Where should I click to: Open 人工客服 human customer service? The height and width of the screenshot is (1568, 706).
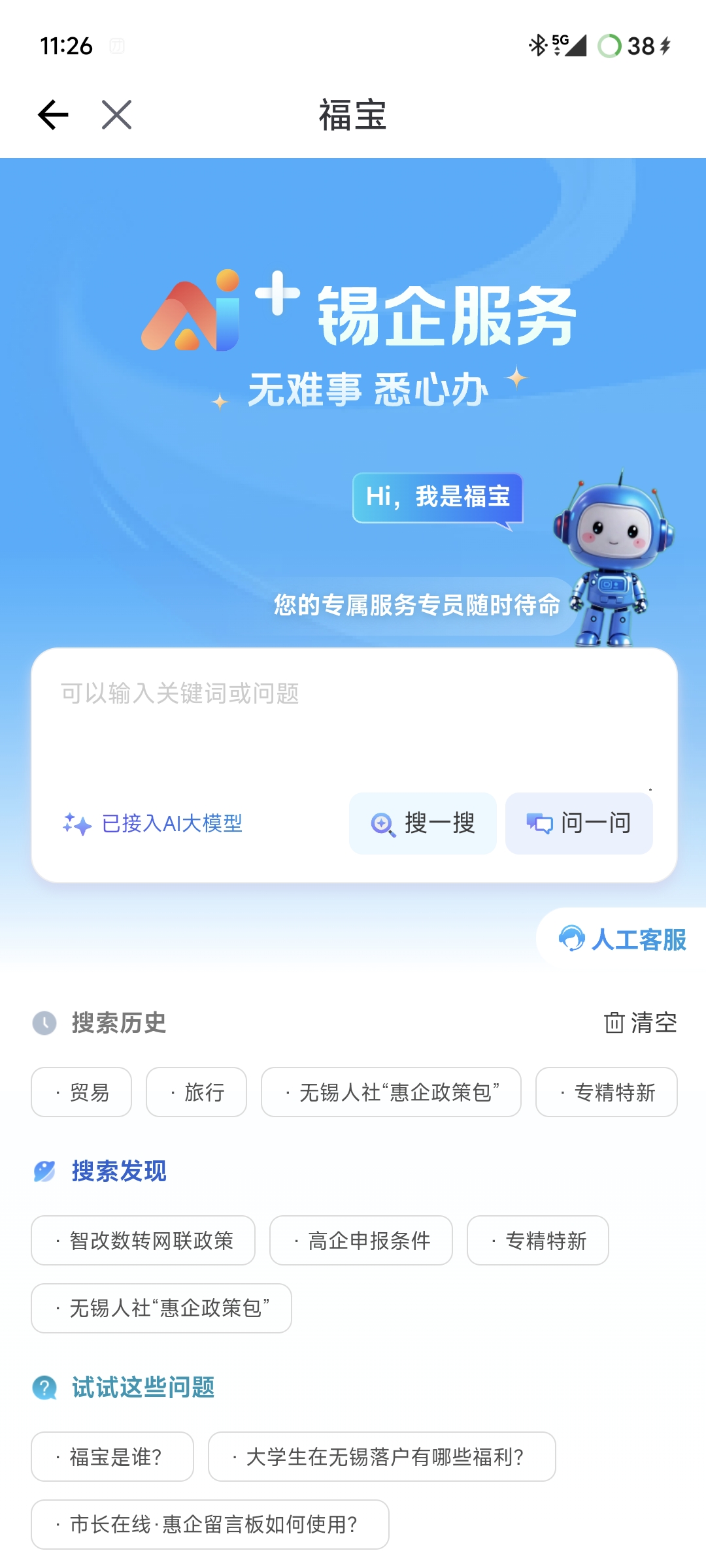(622, 939)
